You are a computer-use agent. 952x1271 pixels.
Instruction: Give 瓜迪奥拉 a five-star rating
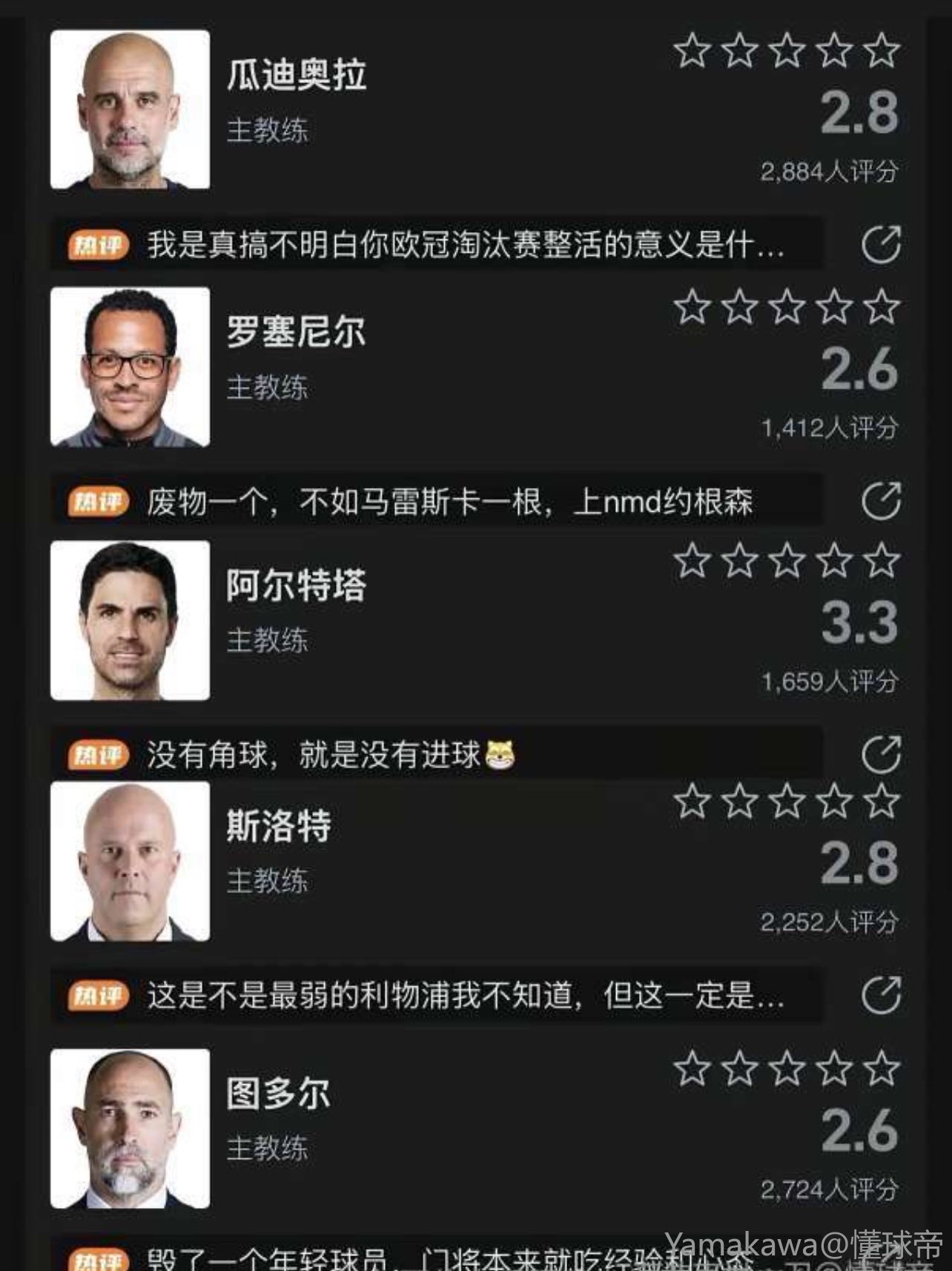pyautogui.click(x=882, y=50)
